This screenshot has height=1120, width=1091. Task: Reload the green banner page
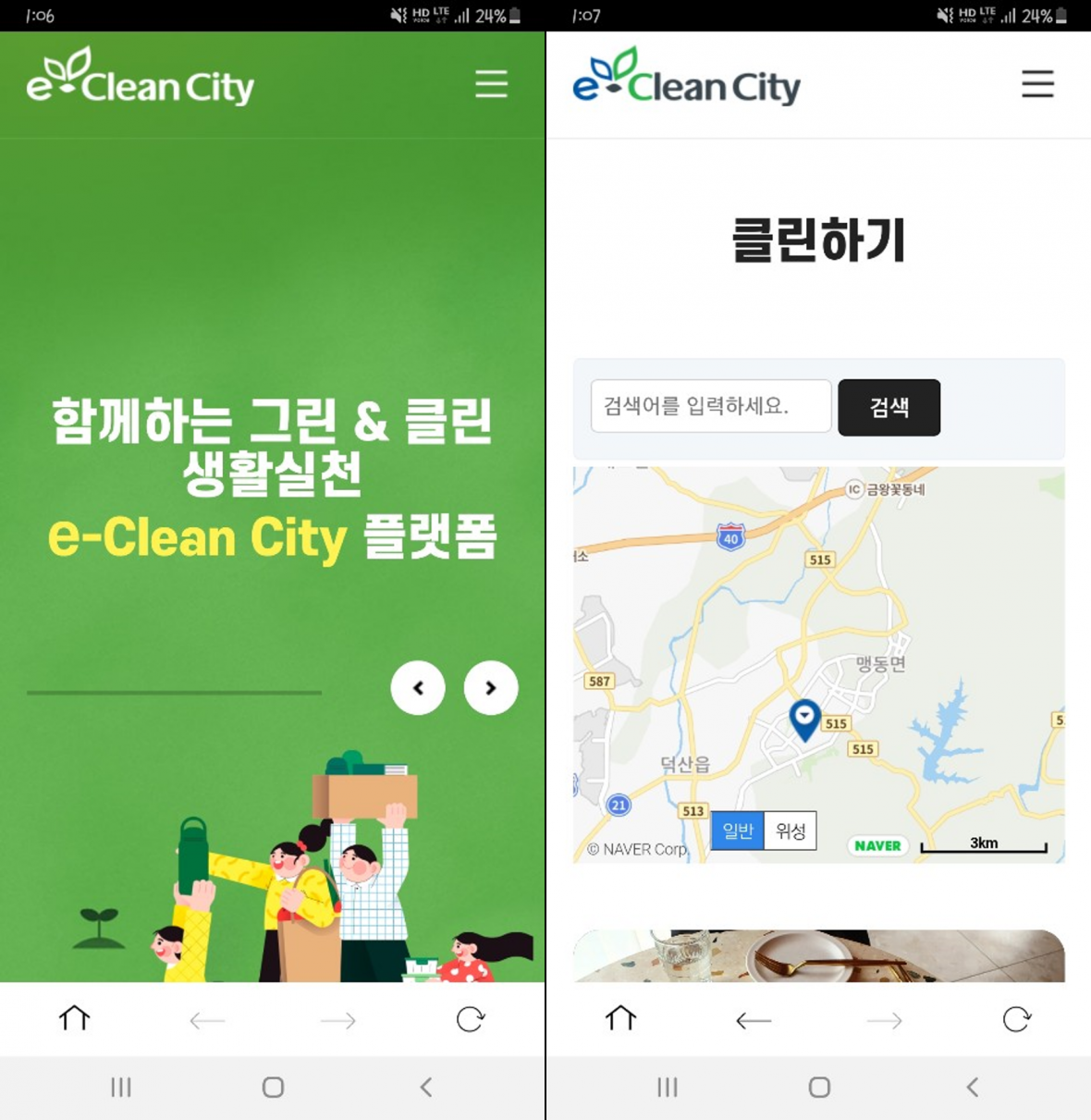tap(470, 1019)
